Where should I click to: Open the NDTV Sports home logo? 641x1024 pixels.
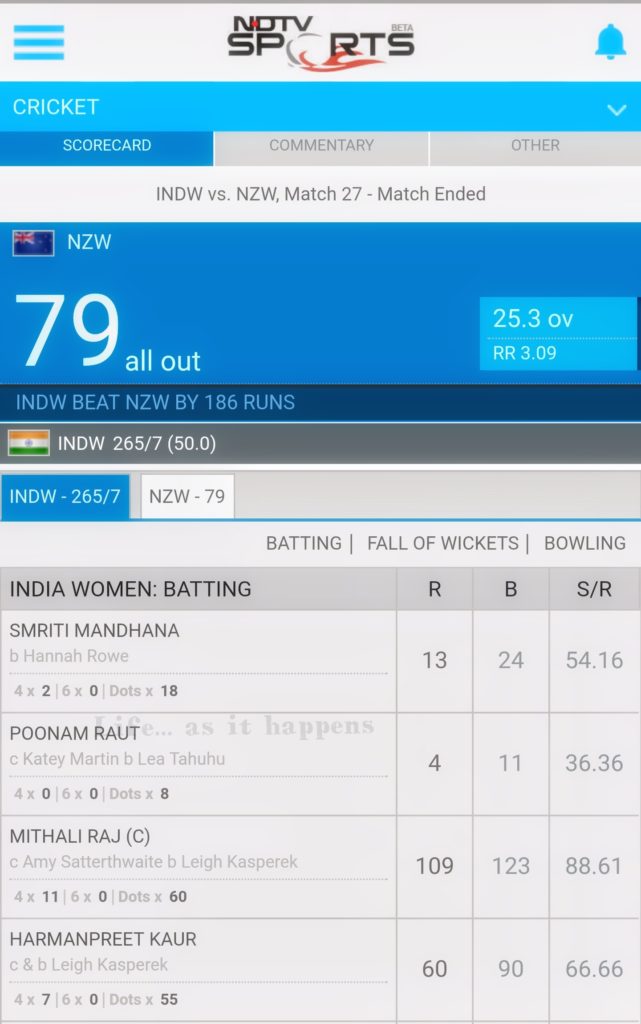(x=320, y=42)
